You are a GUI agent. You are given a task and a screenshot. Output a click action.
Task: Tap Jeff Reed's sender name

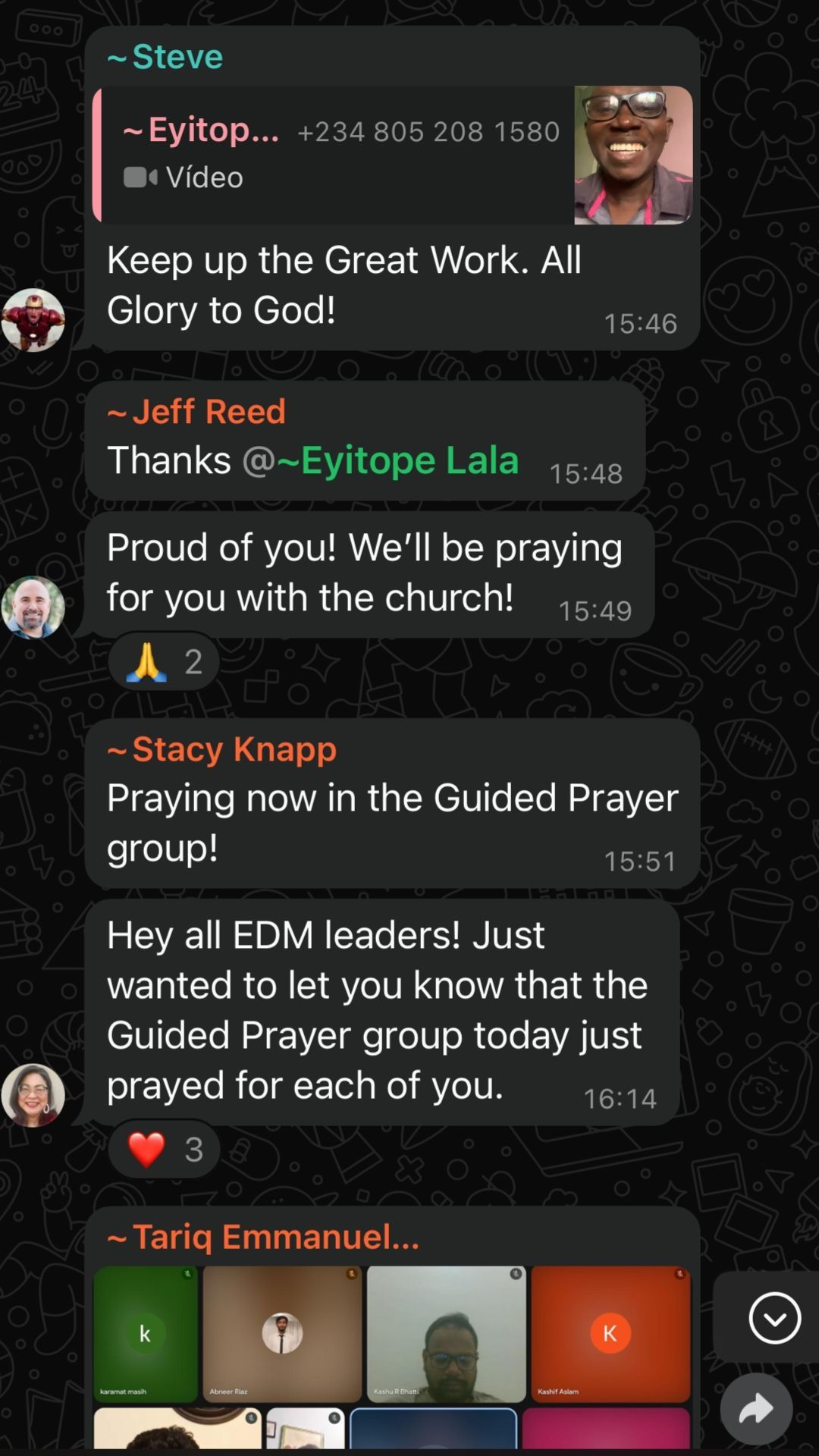197,412
